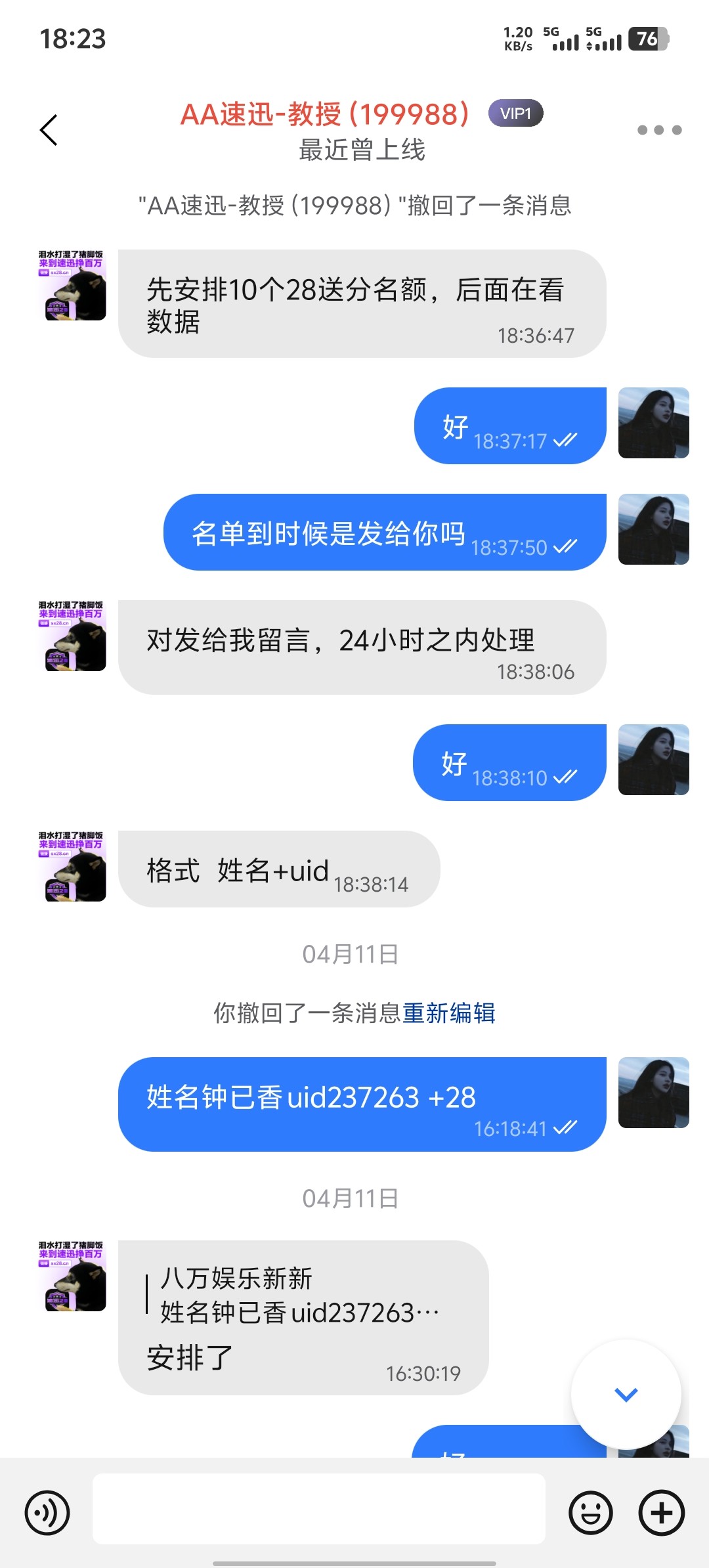Go back from this chat

(x=49, y=130)
